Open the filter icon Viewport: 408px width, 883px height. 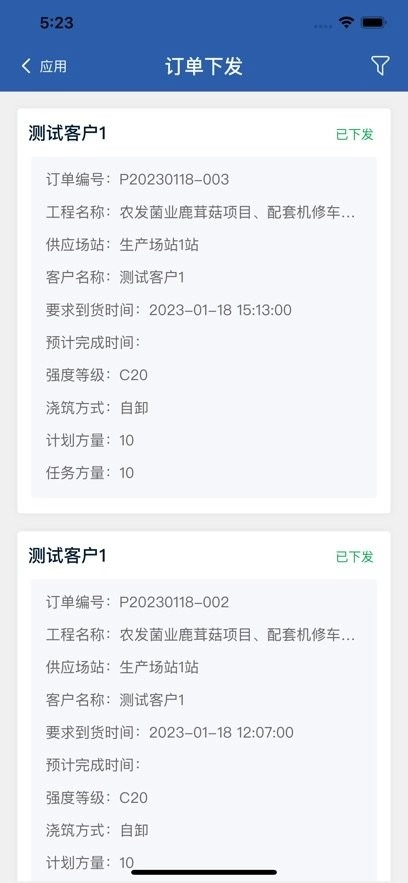(380, 66)
